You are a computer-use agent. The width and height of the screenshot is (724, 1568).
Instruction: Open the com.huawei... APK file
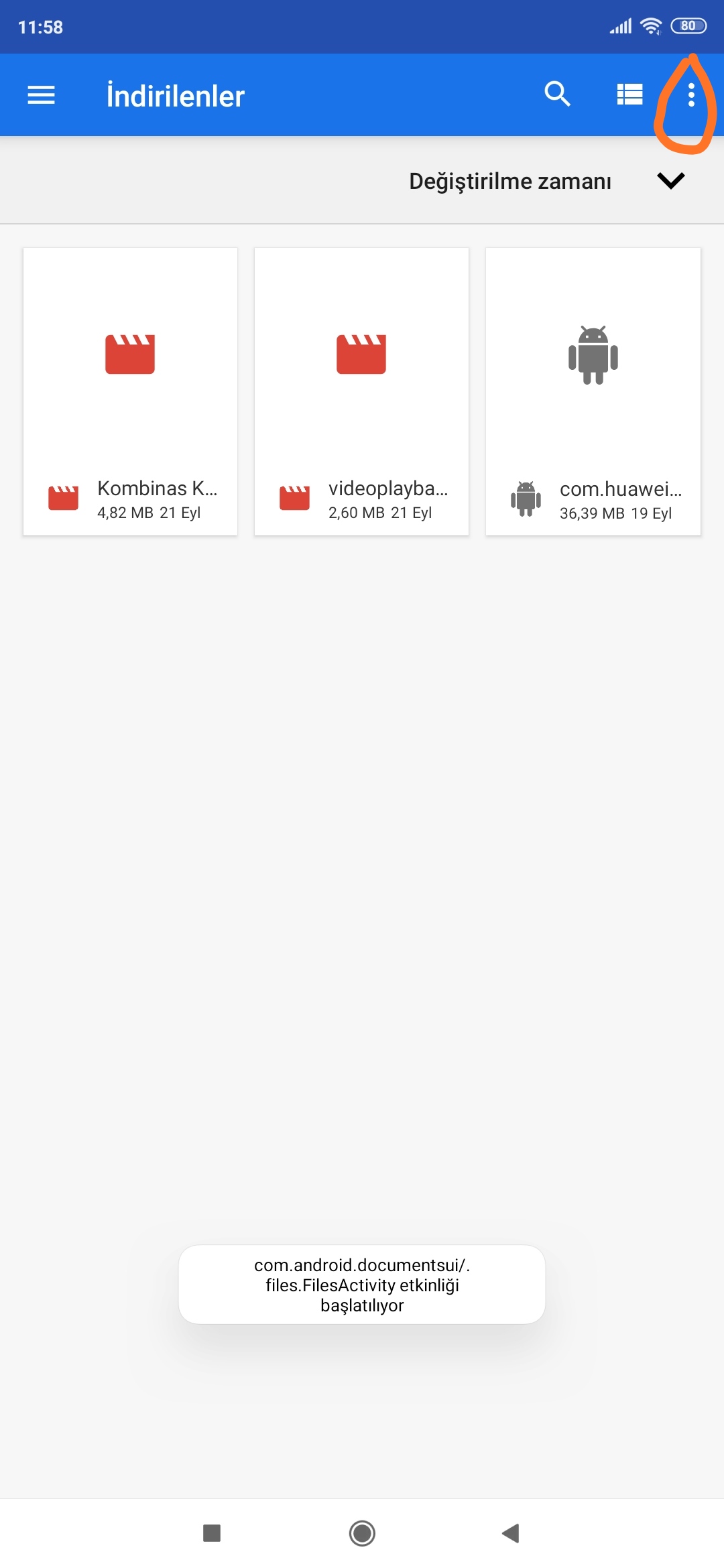[x=593, y=391]
